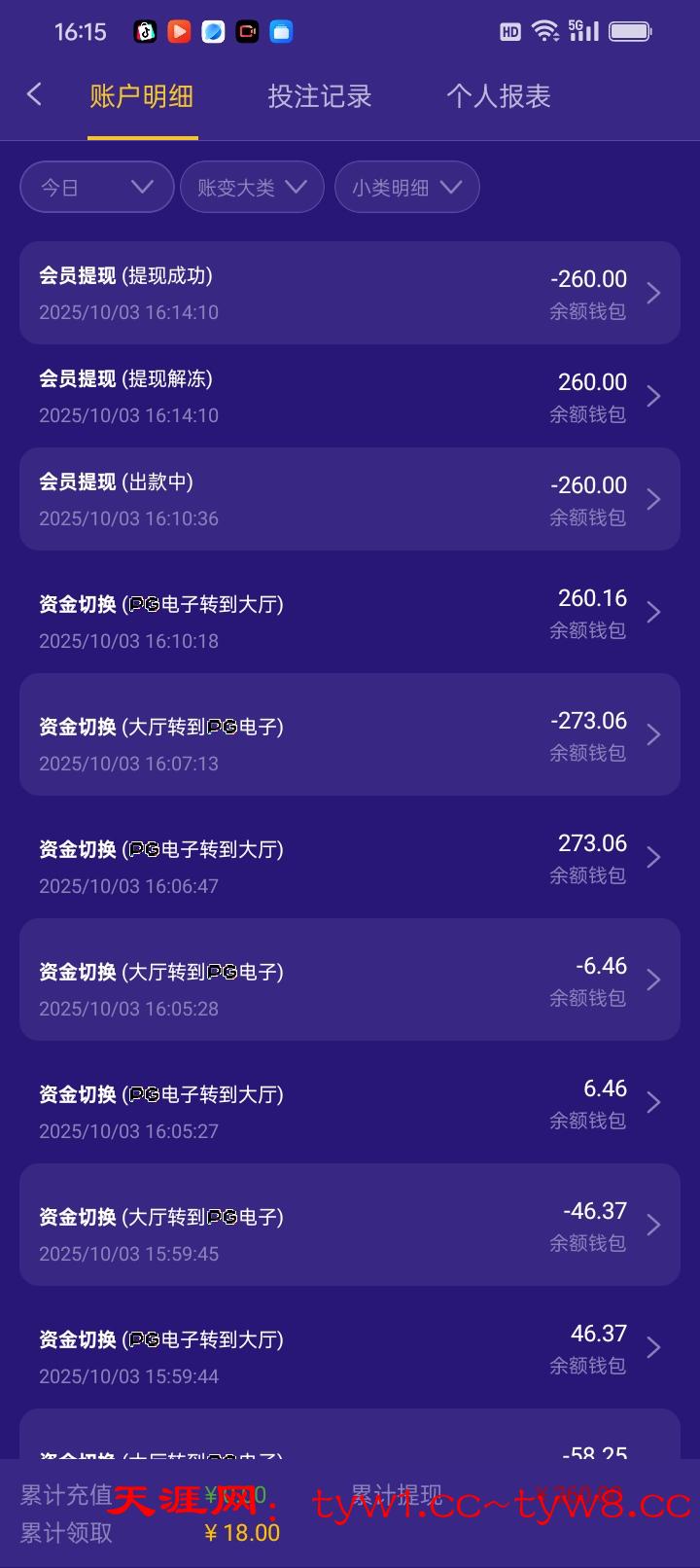Open the 小类明细 dropdown

[406, 187]
